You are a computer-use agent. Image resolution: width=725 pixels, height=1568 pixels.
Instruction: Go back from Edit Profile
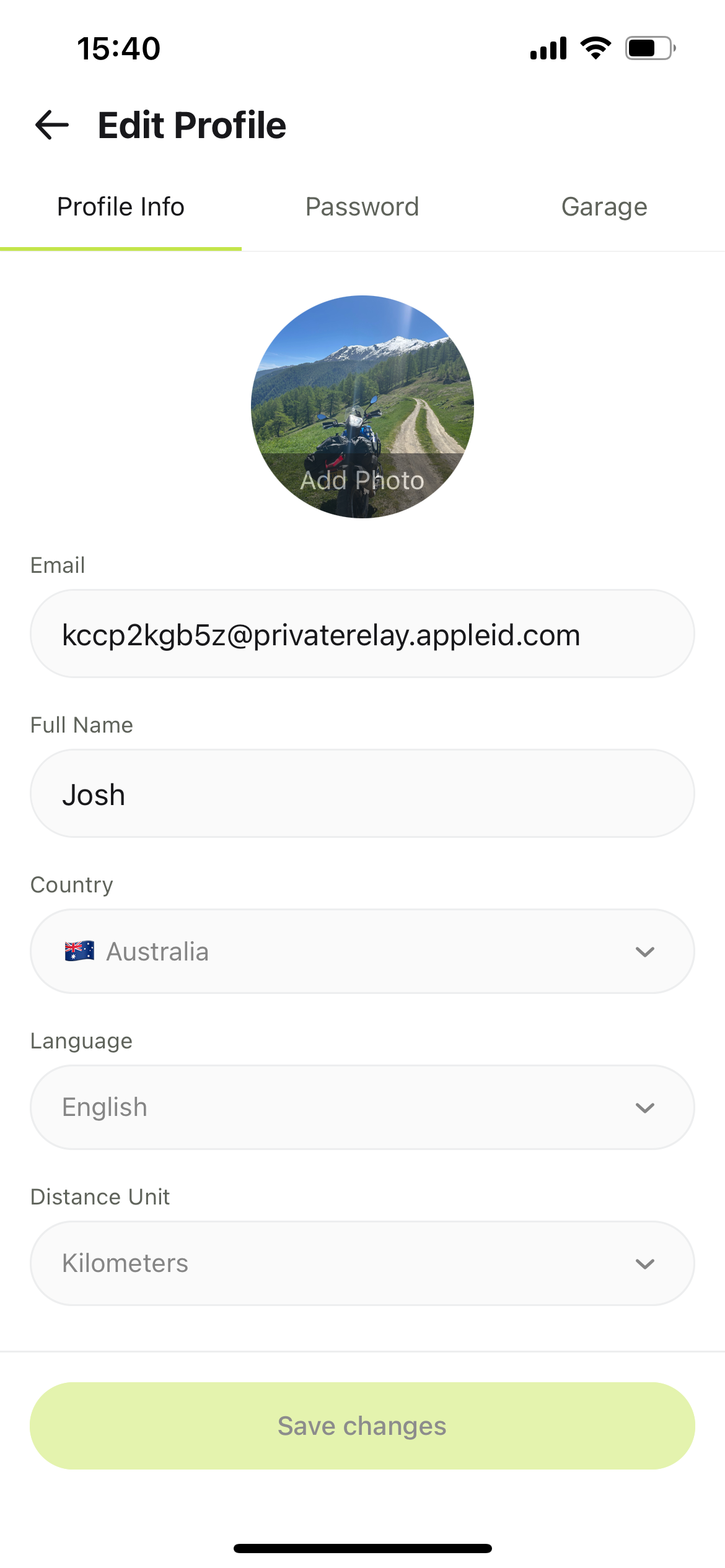coord(52,125)
